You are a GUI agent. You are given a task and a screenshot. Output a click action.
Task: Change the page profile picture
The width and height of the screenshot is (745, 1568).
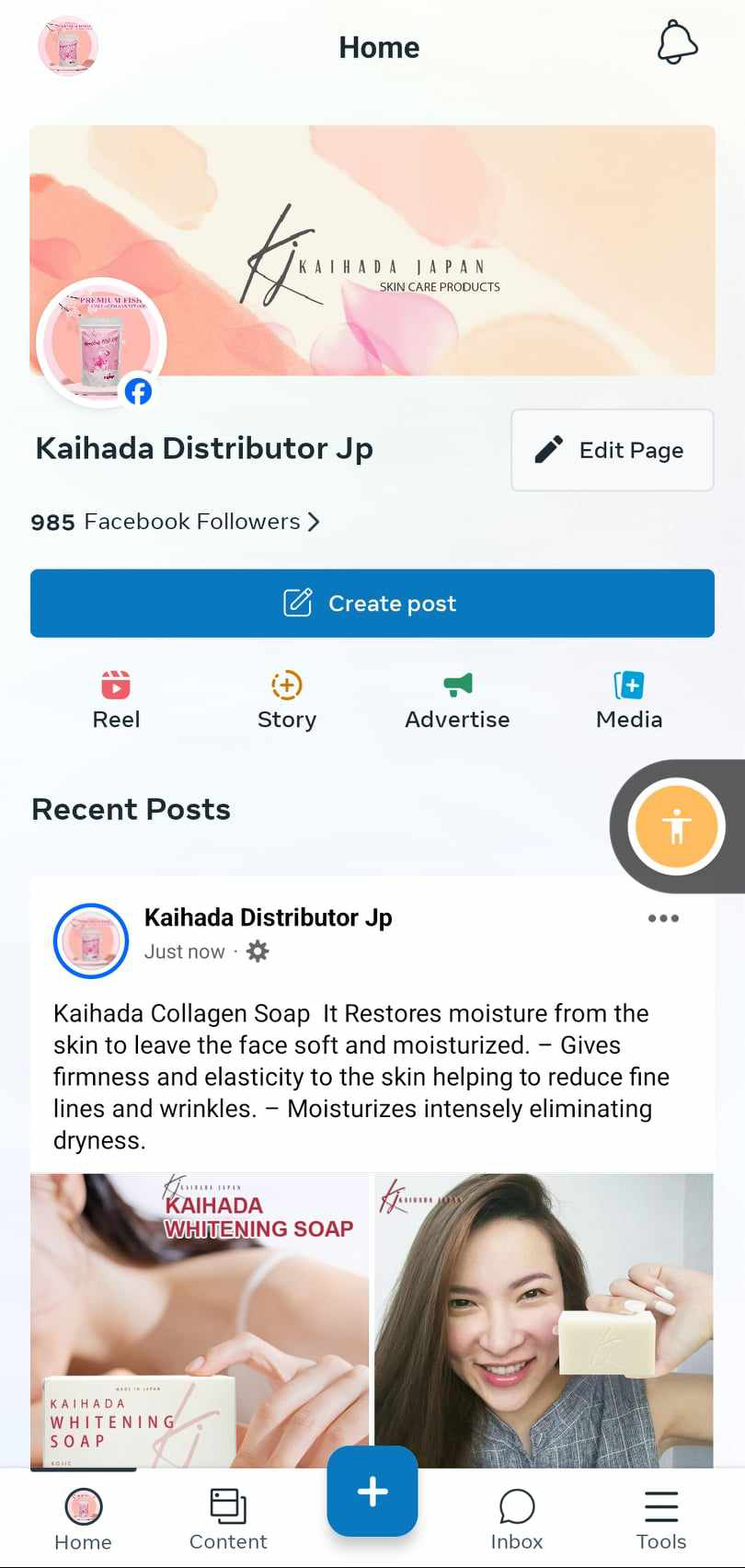pos(101,342)
